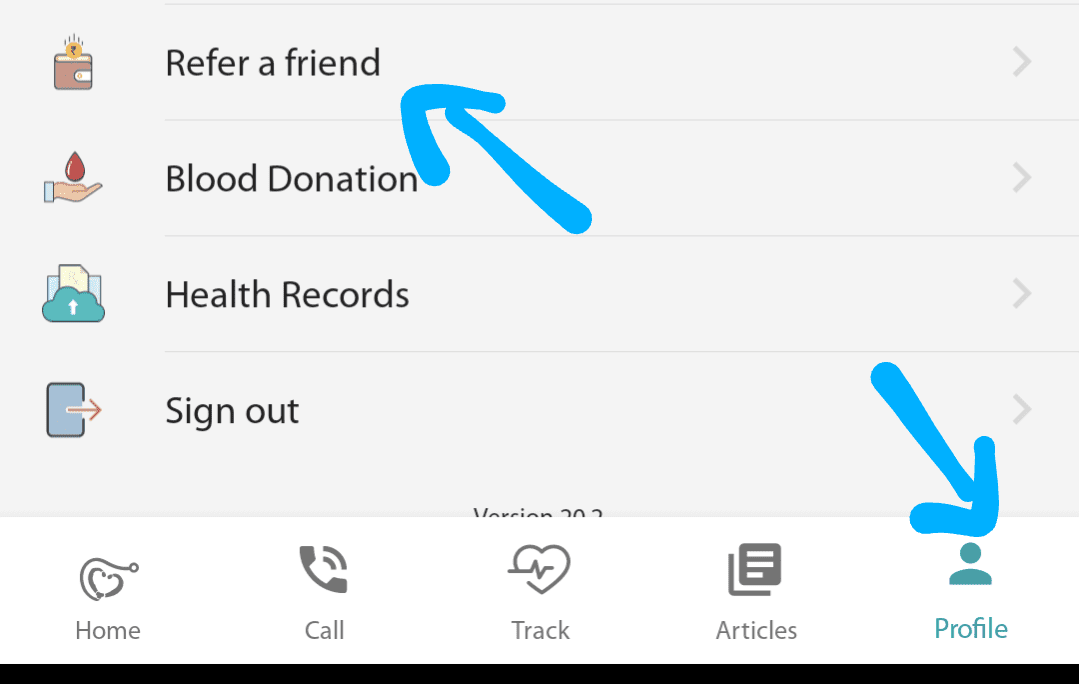Open the Refer a friend row
Viewport: 1079px width, 684px height.
pyautogui.click(x=273, y=63)
